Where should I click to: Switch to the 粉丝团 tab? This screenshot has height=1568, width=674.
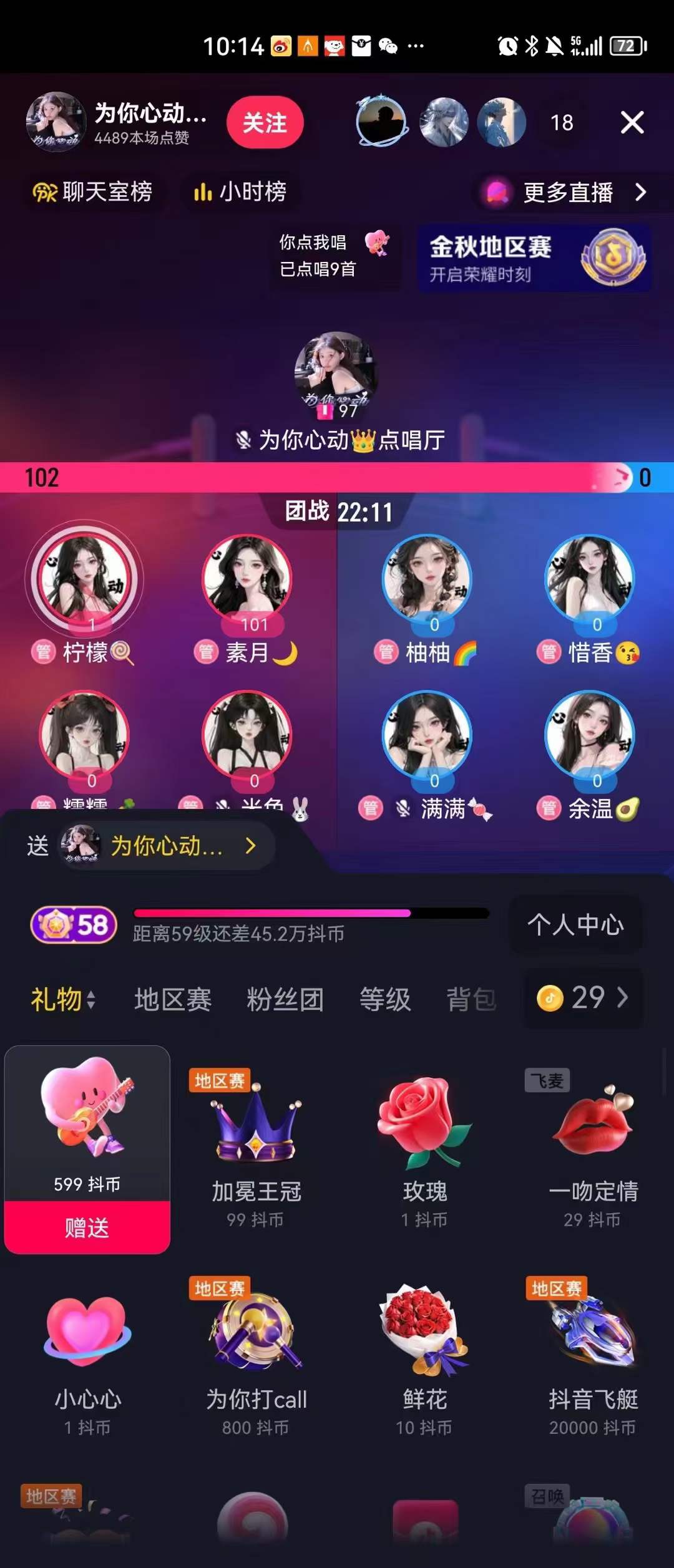pos(285,999)
